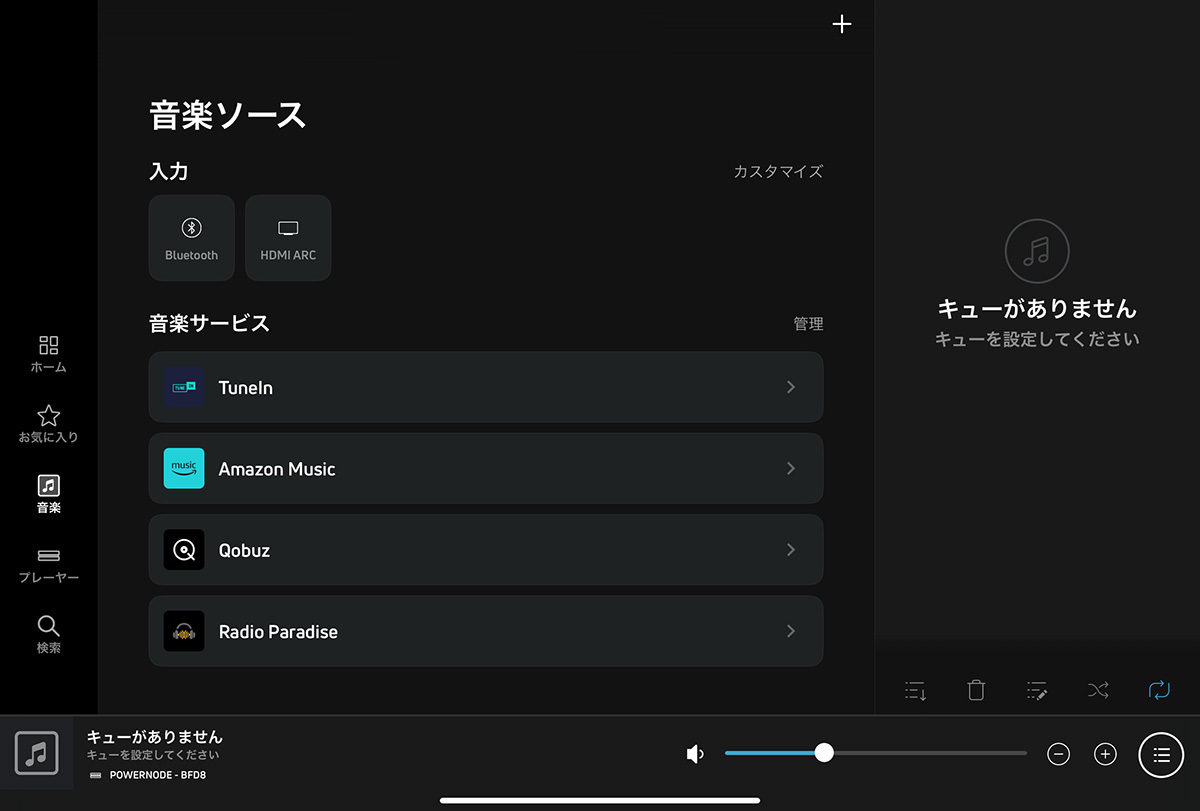This screenshot has width=1200, height=811.
Task: Open 管理 for music services
Action: pyautogui.click(x=808, y=324)
